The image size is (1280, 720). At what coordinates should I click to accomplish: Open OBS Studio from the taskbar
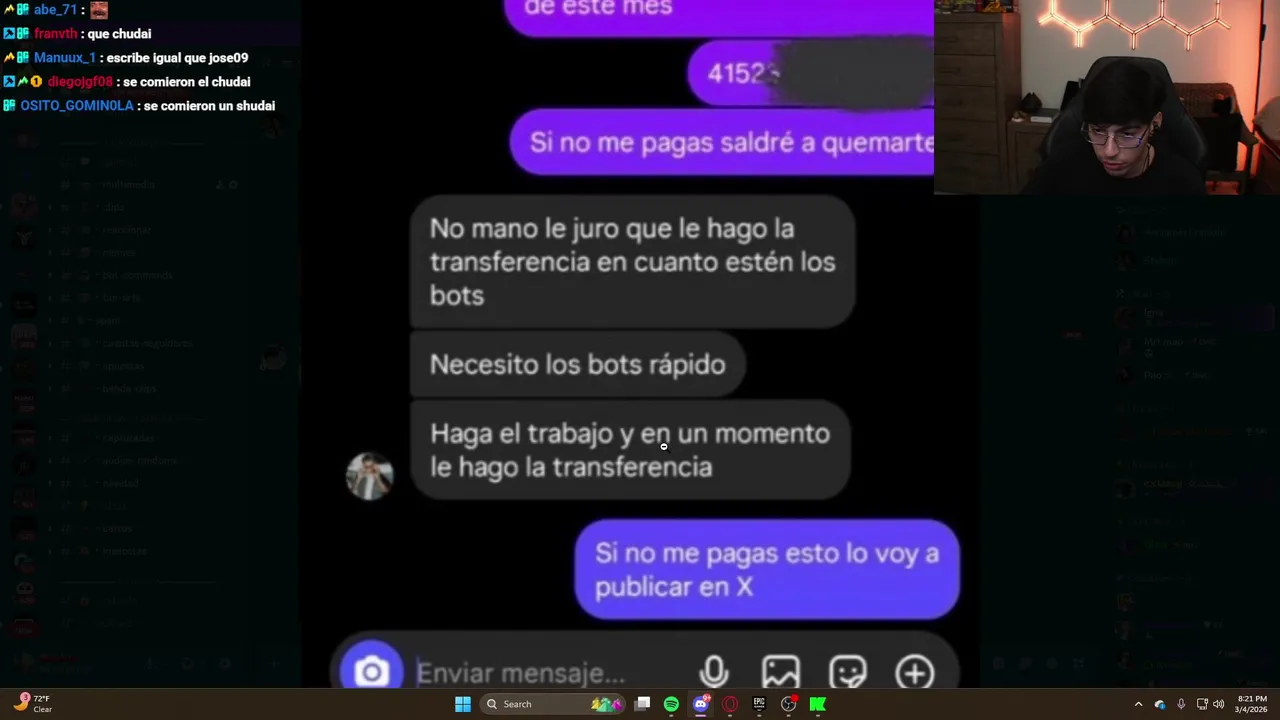tap(789, 704)
